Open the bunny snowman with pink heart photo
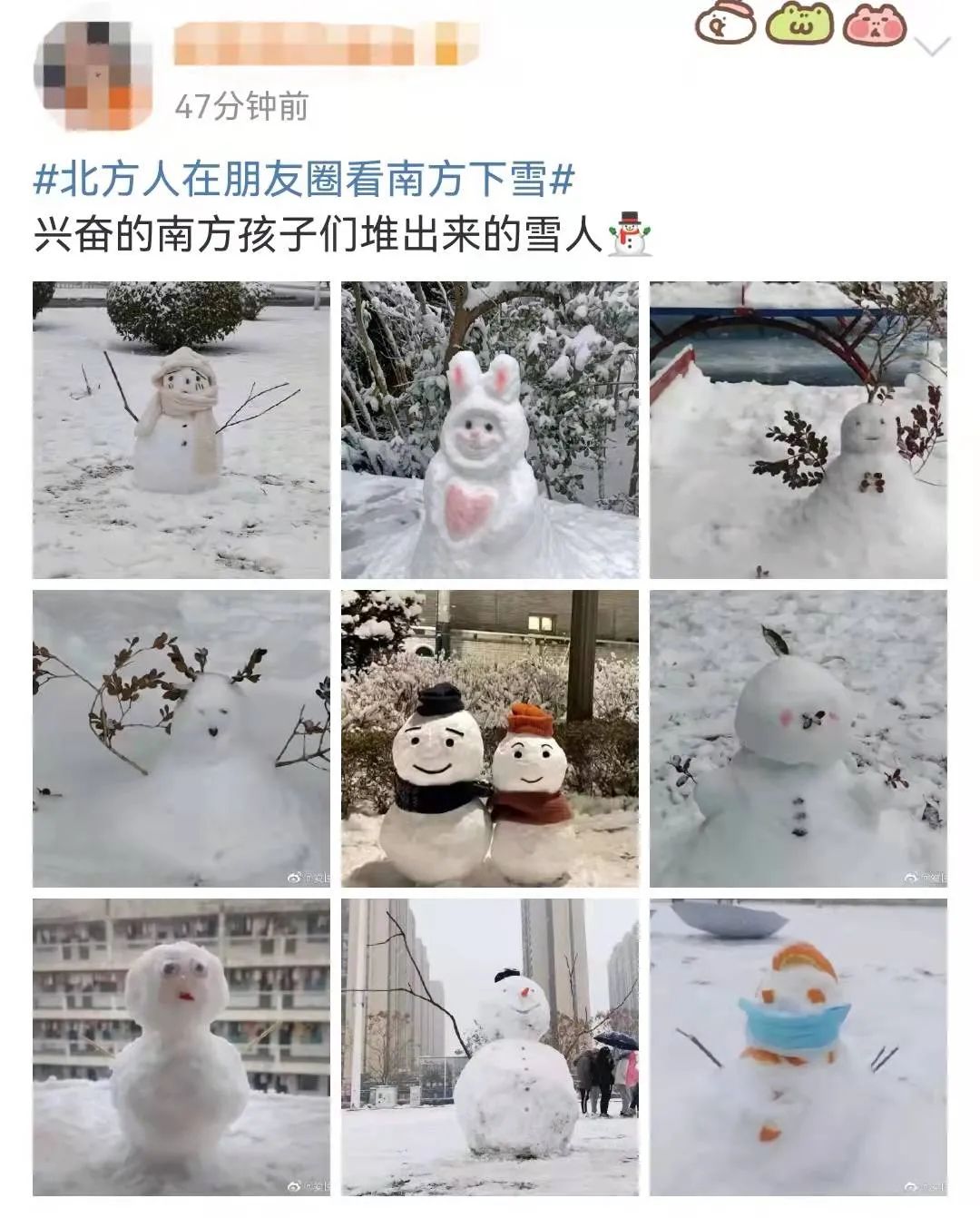The image size is (980, 1218). 489,429
